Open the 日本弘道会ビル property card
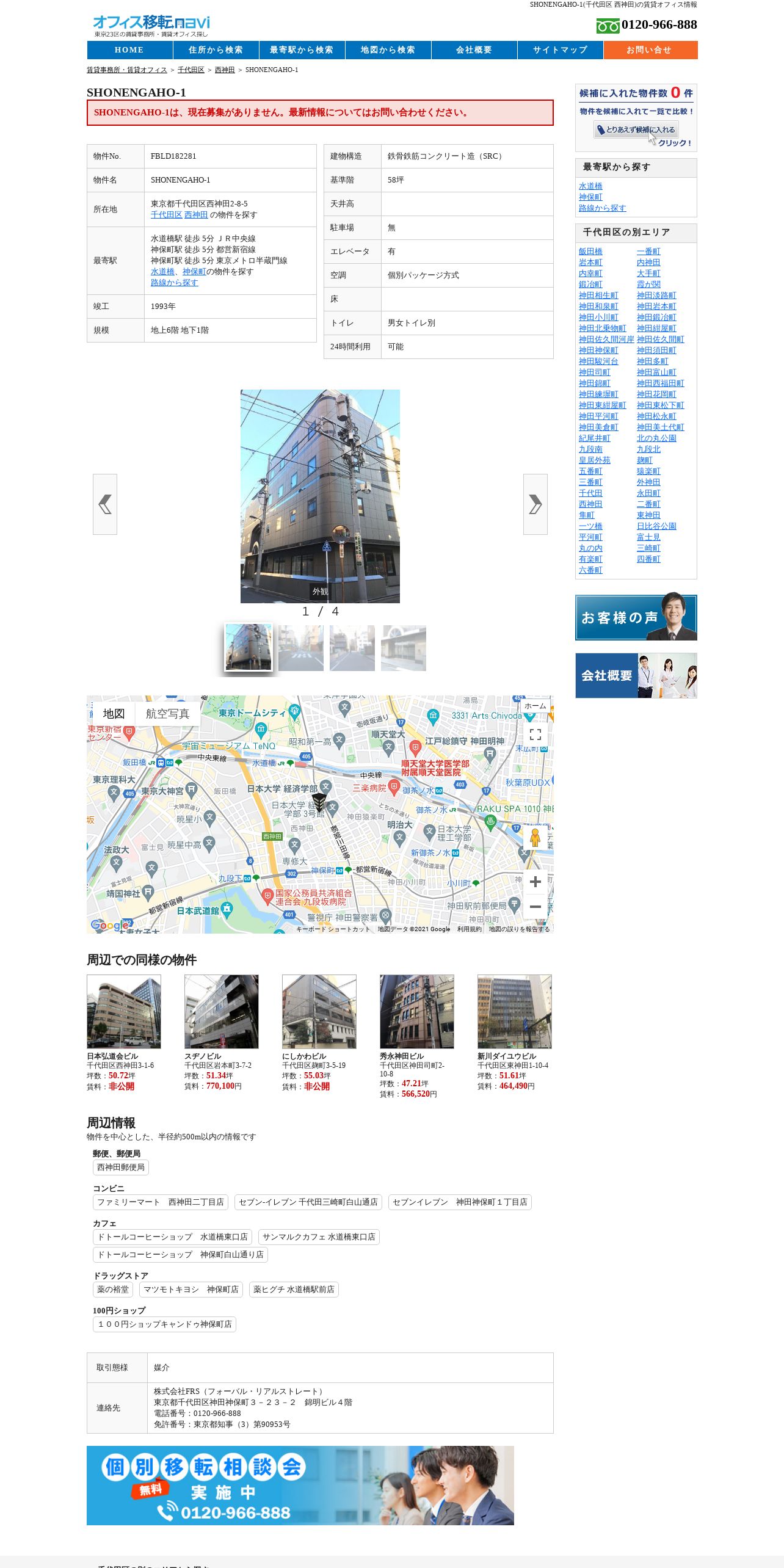The height and width of the screenshot is (1568, 784). point(124,1033)
